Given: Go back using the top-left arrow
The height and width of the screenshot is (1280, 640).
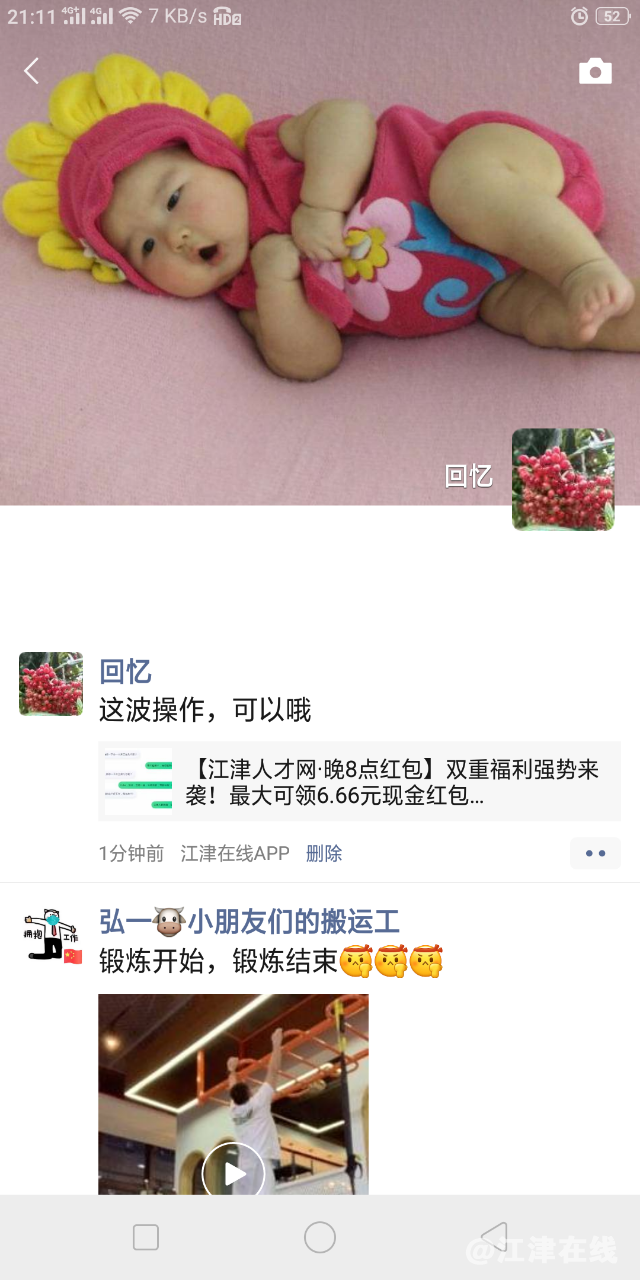Looking at the screenshot, I should click(32, 71).
